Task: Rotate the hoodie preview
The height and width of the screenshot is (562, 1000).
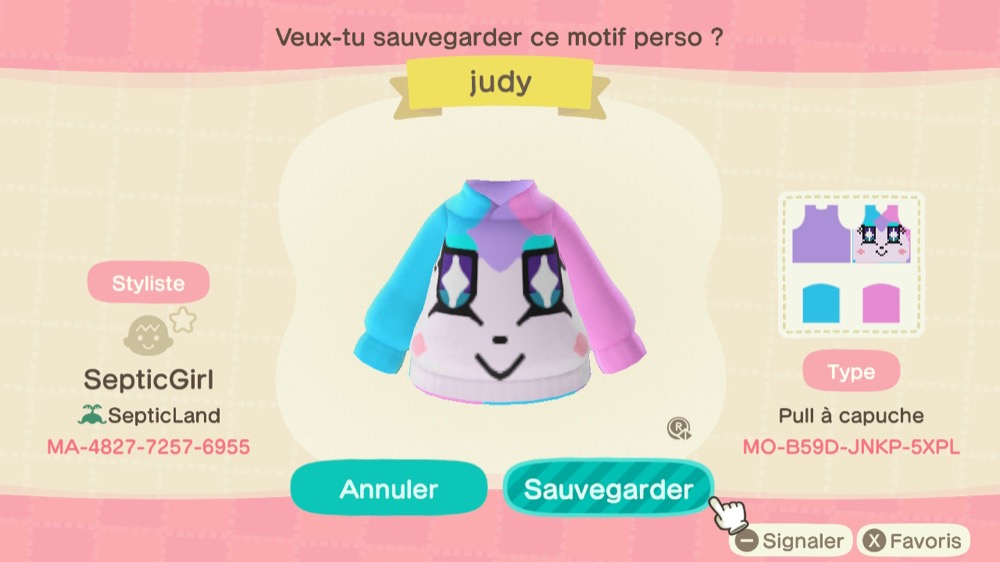Action: (680, 429)
